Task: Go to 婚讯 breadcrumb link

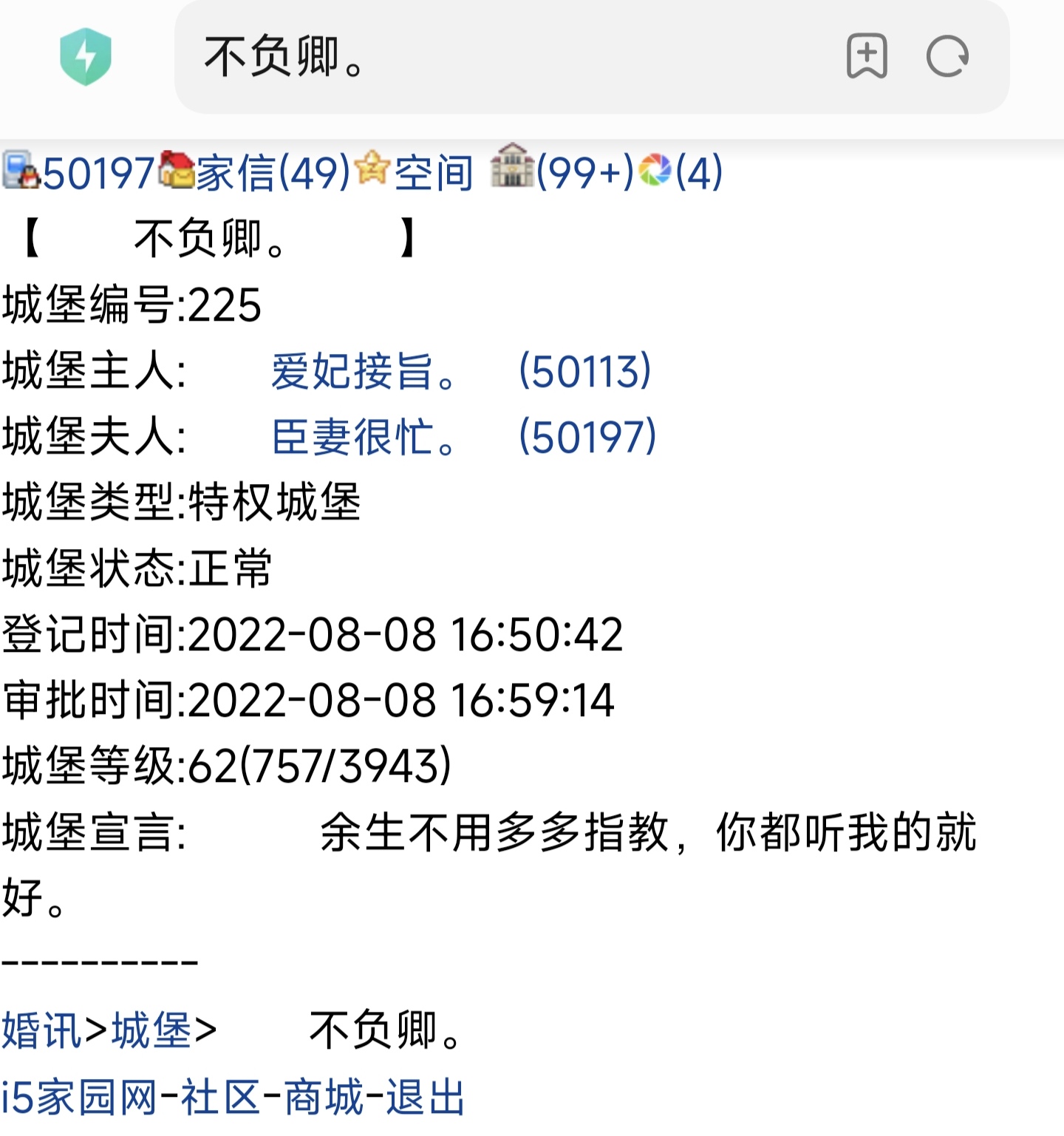Action: [x=41, y=1030]
